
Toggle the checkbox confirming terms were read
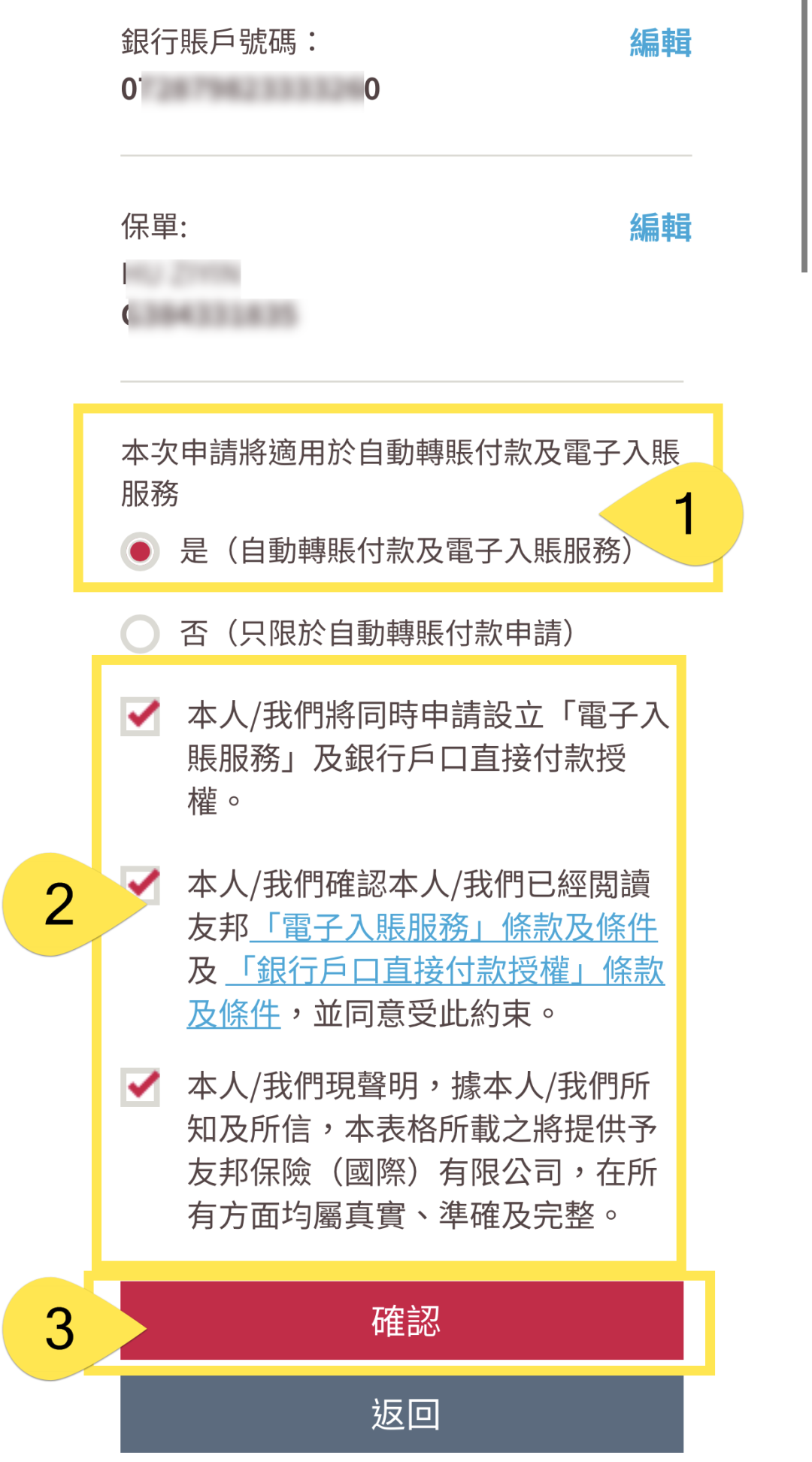pyautogui.click(x=141, y=884)
